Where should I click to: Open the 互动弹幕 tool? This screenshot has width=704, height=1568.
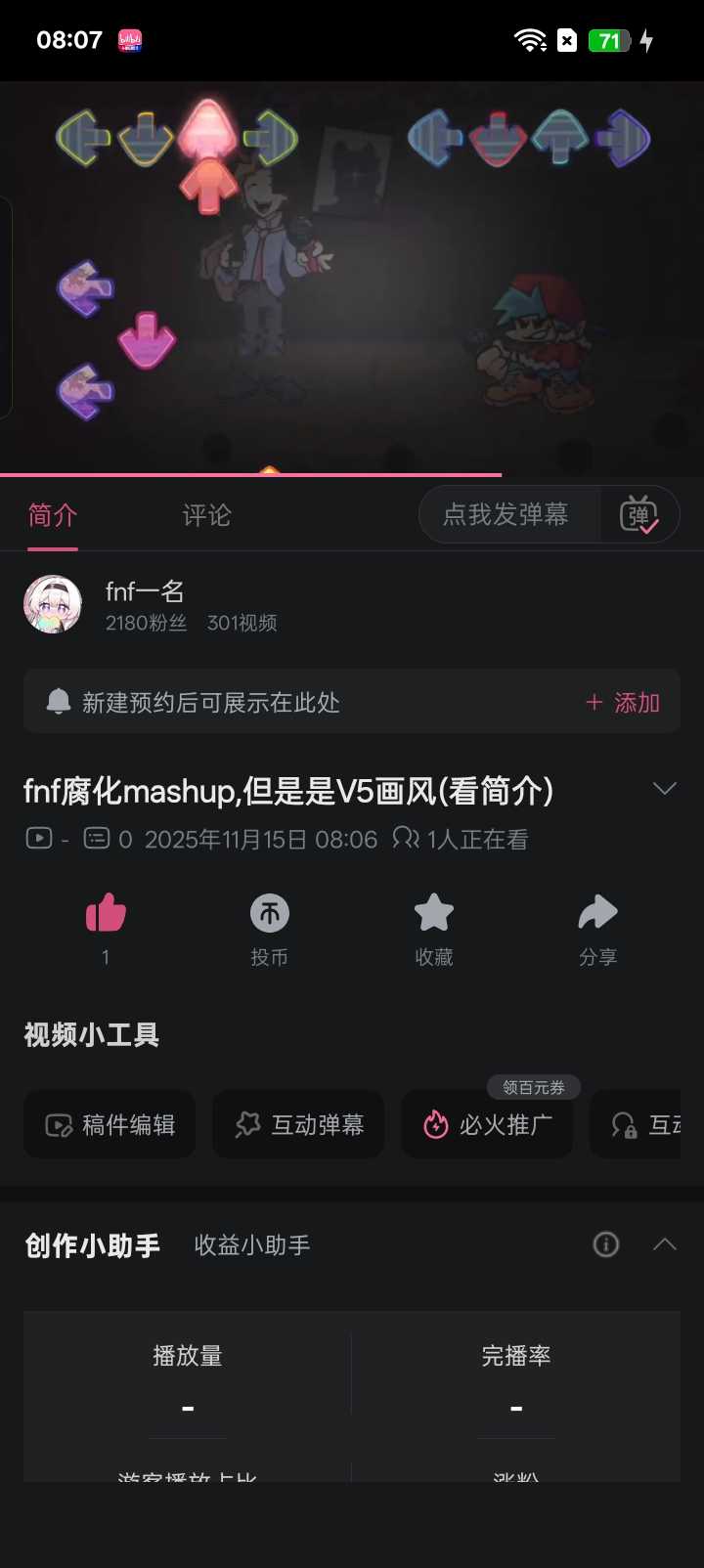pos(298,1125)
